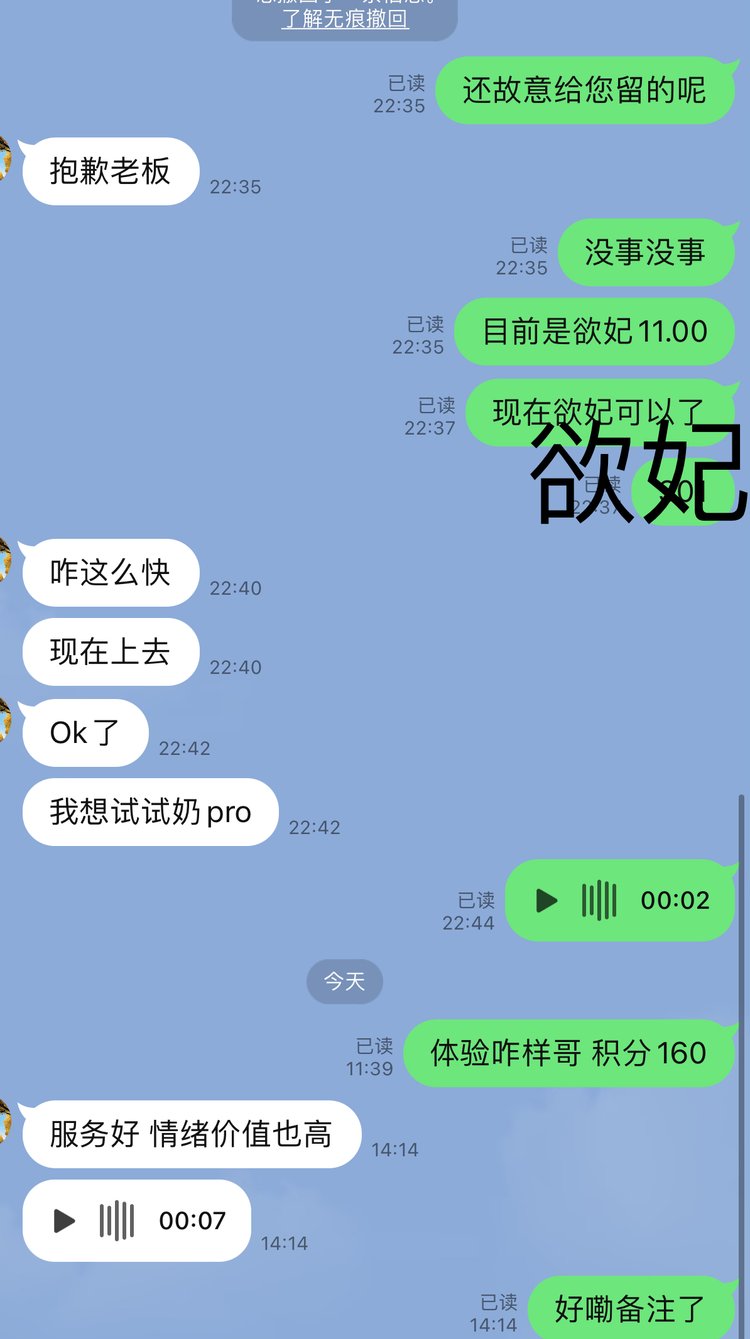Open the 了解无痕撤回 link
Viewport: 750px width, 1339px height.
coord(345,19)
